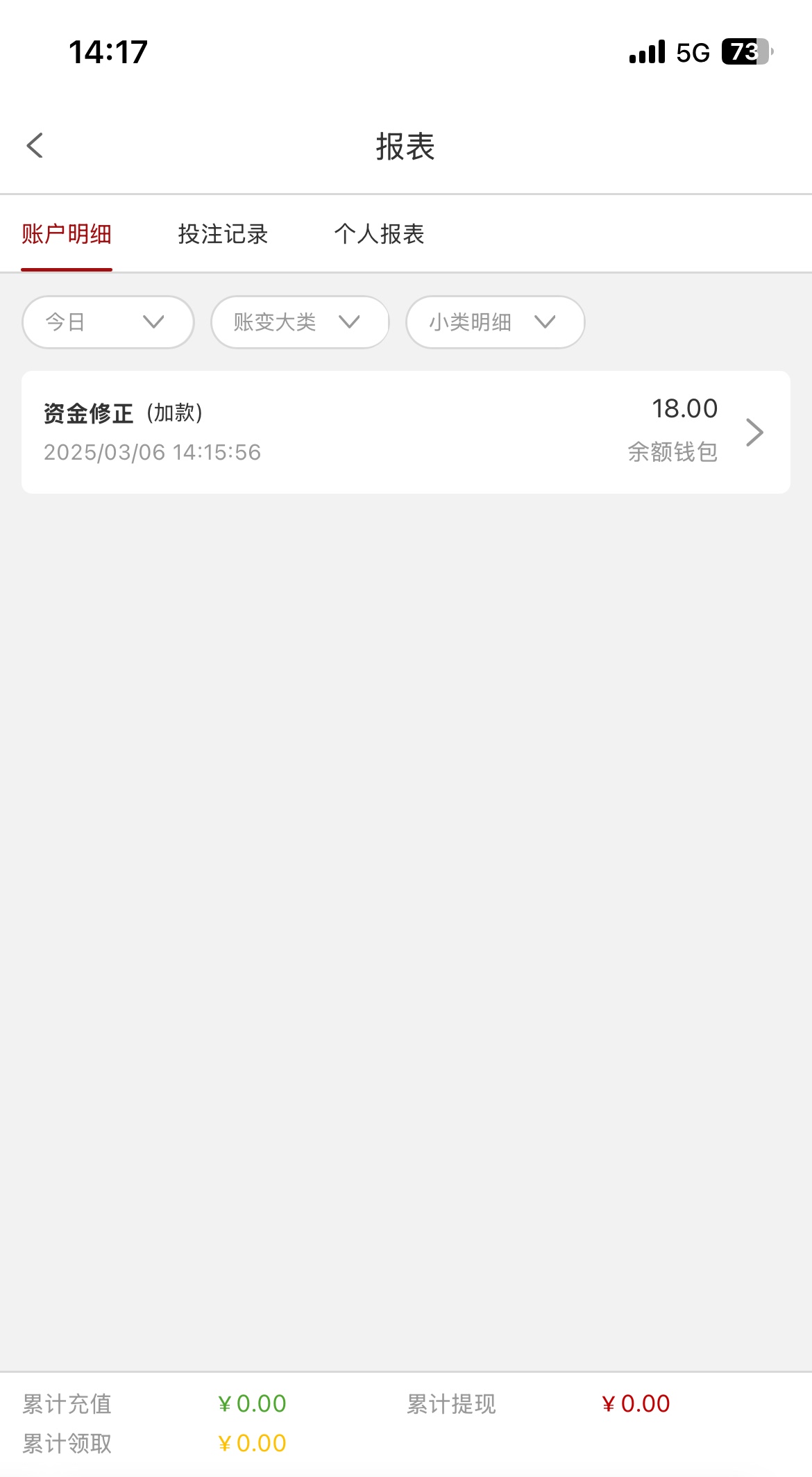
Task: View details of 资金修正 (加款) record
Action: pyautogui.click(x=405, y=432)
